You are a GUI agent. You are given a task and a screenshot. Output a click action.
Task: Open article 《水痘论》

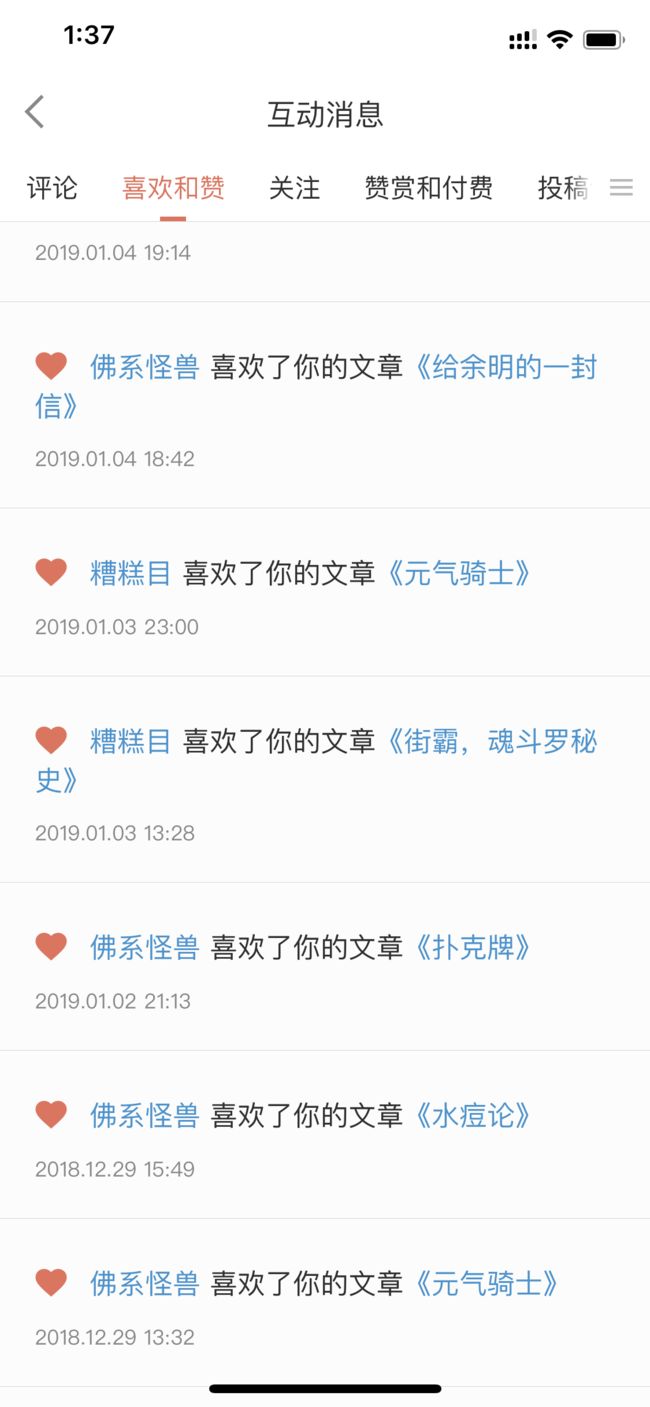471,1115
